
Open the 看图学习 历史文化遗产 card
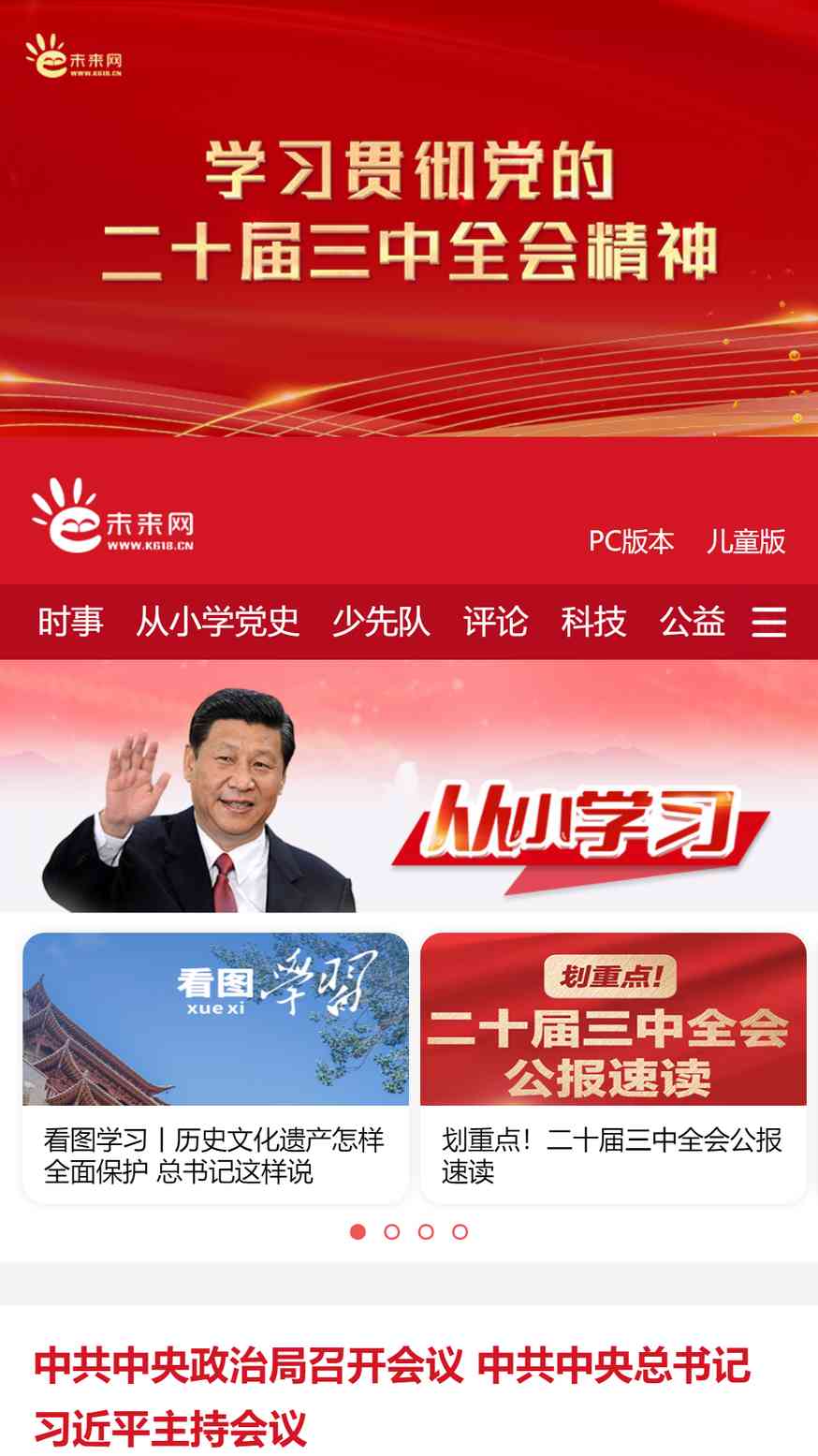point(215,1067)
